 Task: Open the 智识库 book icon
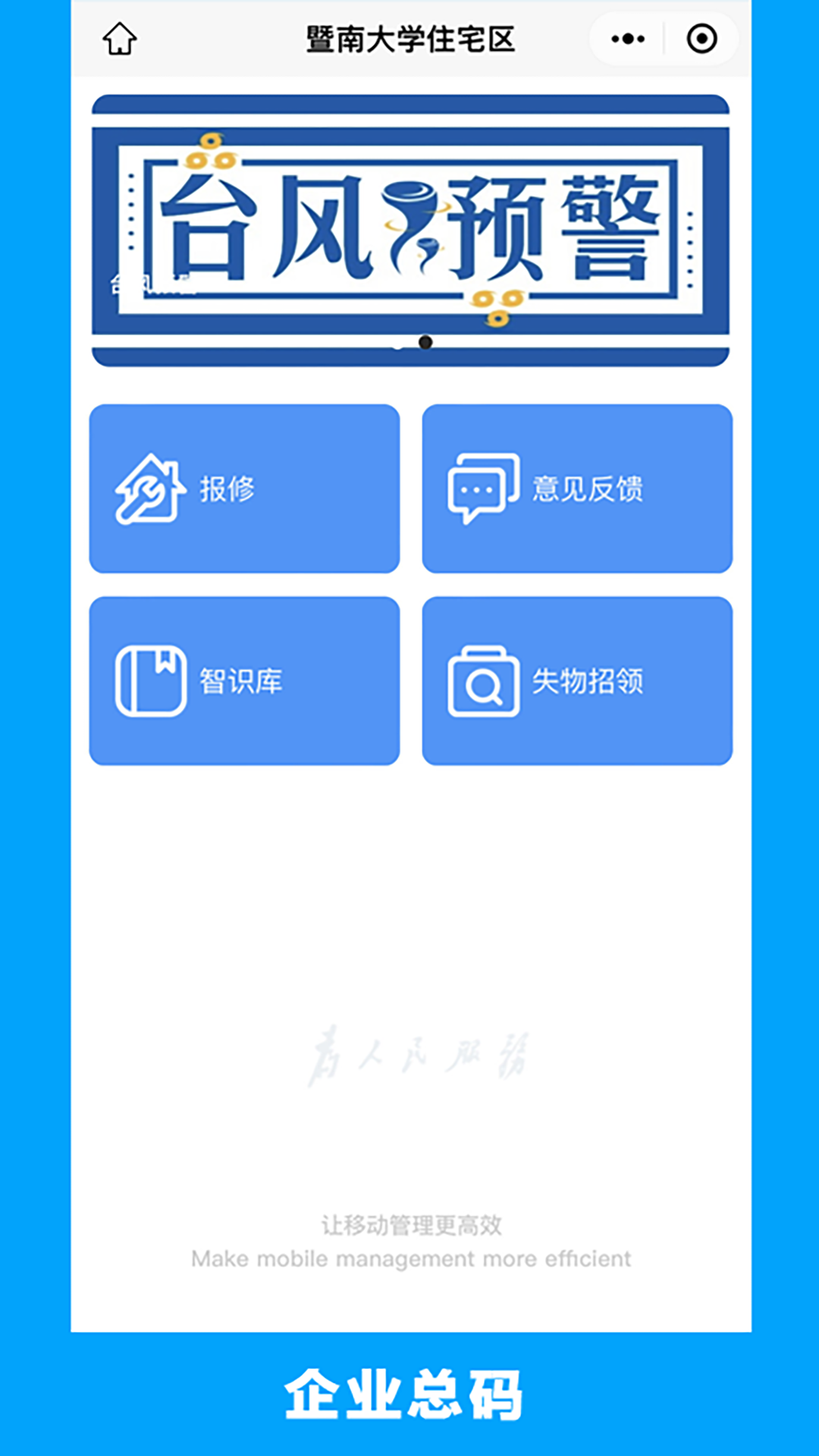coord(150,681)
